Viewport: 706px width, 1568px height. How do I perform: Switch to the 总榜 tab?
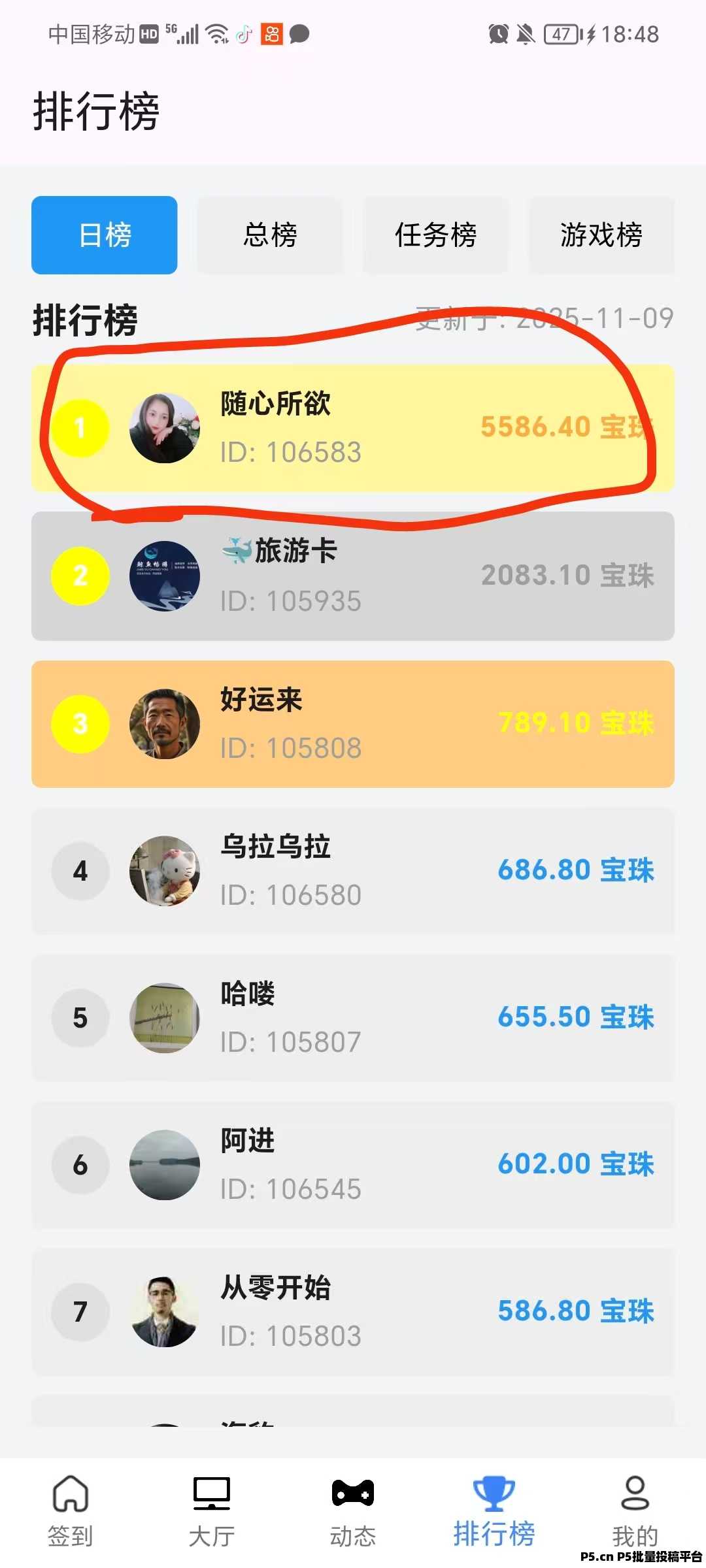click(270, 236)
